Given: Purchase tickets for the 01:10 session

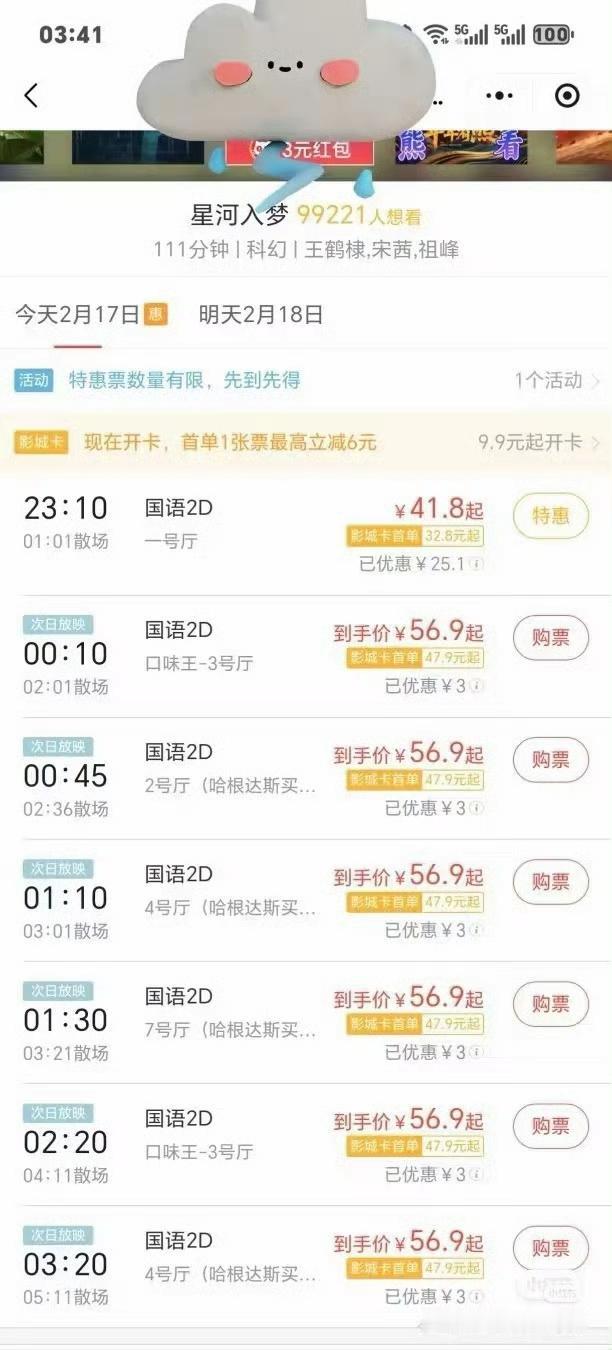Looking at the screenshot, I should tap(550, 882).
